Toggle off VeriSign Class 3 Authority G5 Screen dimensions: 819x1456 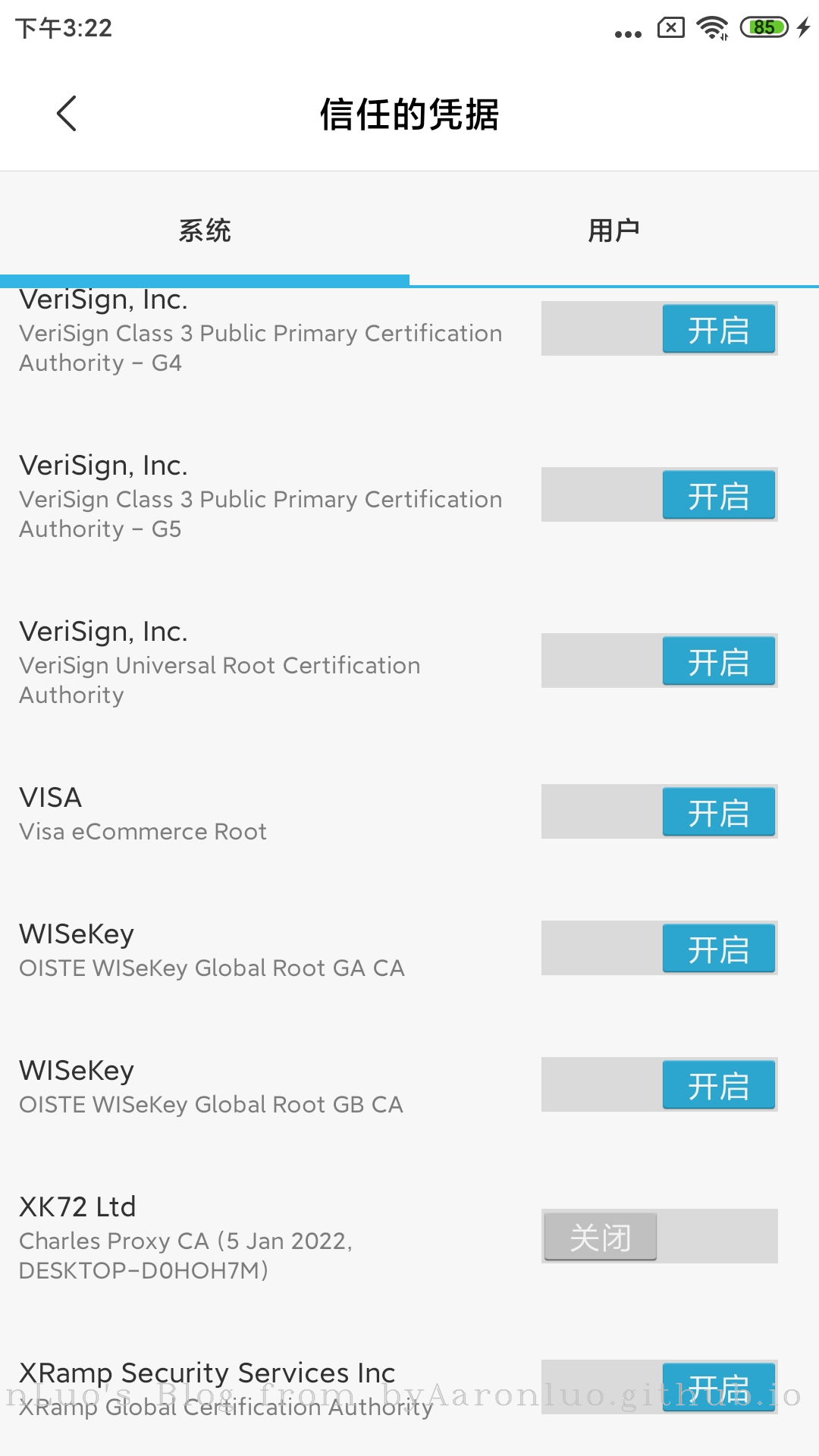click(x=659, y=495)
